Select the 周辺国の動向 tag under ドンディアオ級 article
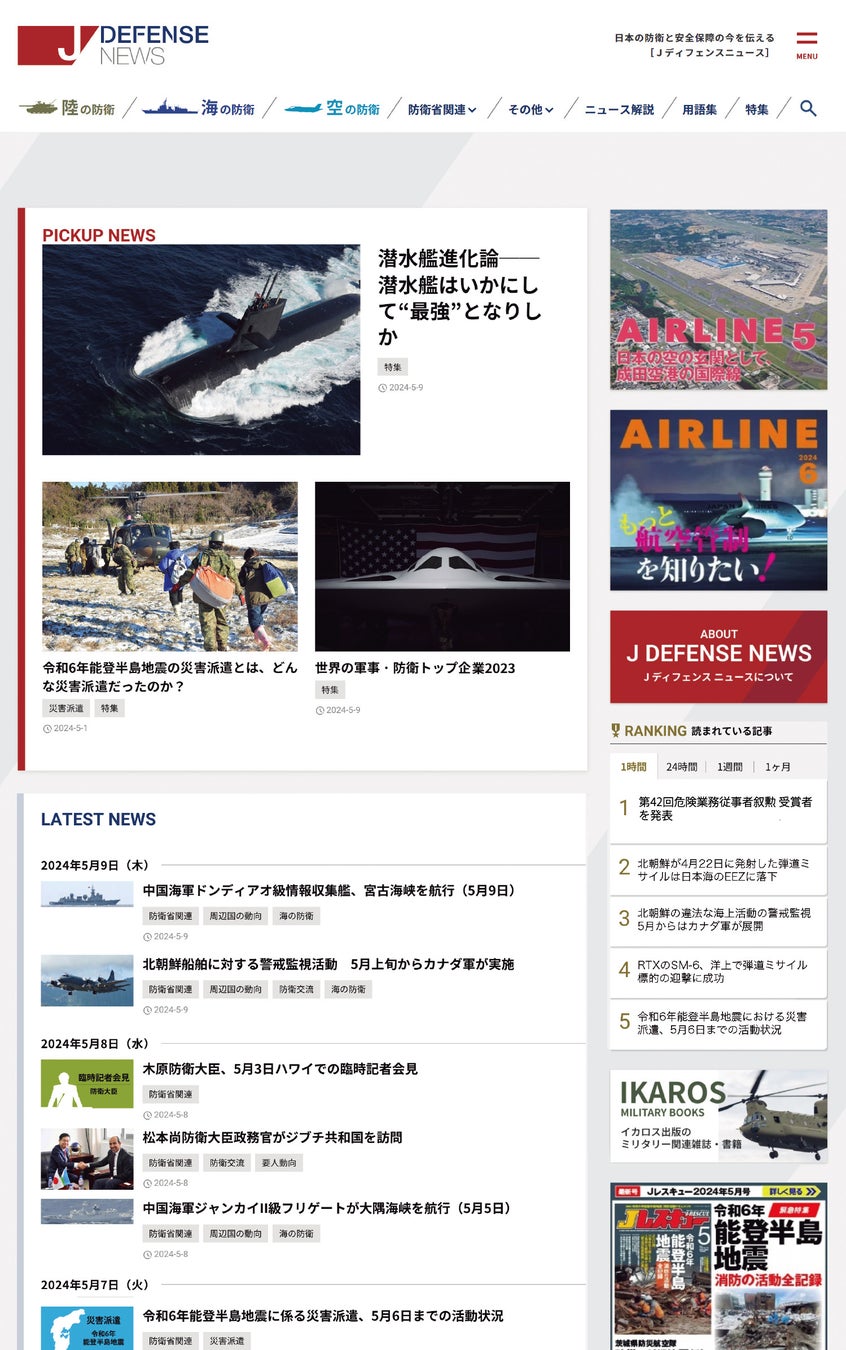Viewport: 846px width, 1350px height. tap(235, 916)
